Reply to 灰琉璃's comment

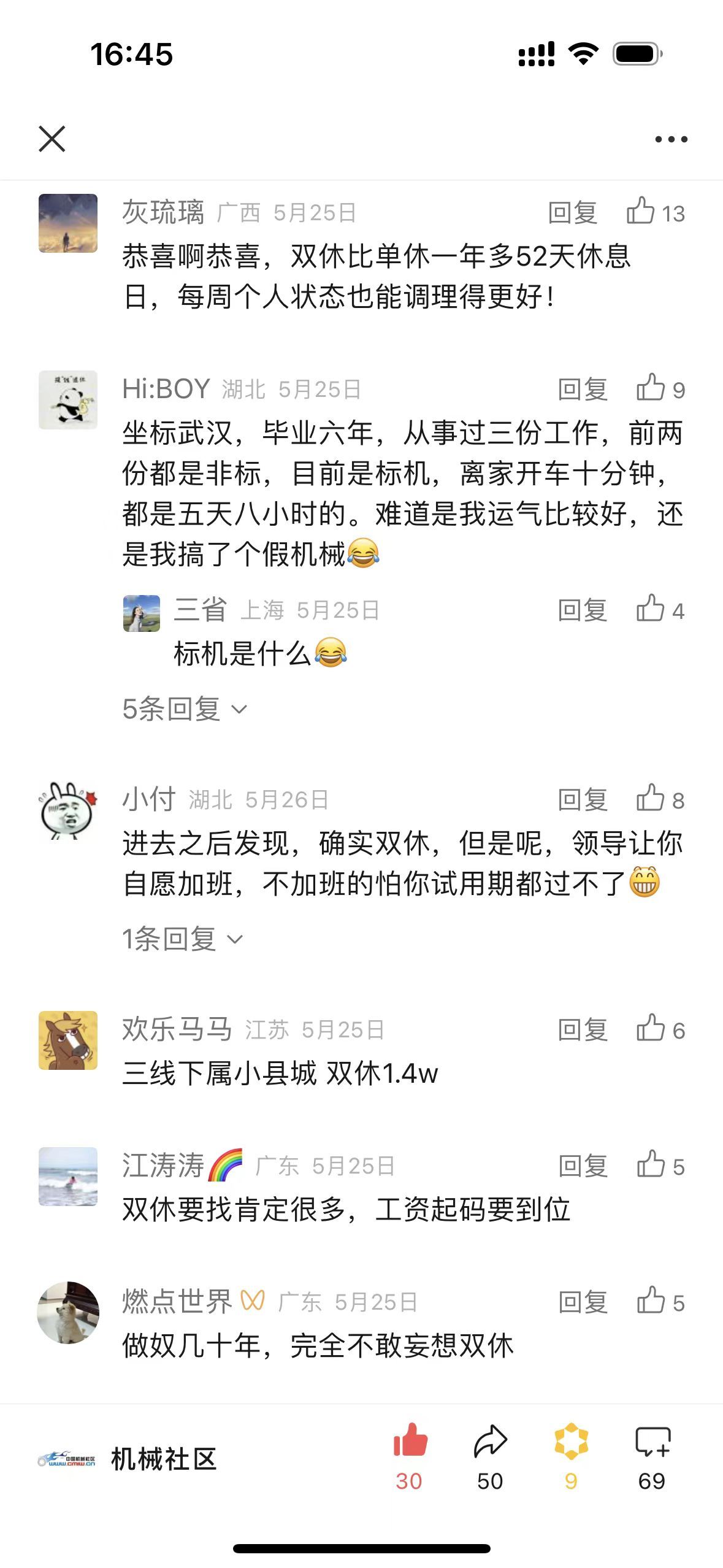click(572, 213)
